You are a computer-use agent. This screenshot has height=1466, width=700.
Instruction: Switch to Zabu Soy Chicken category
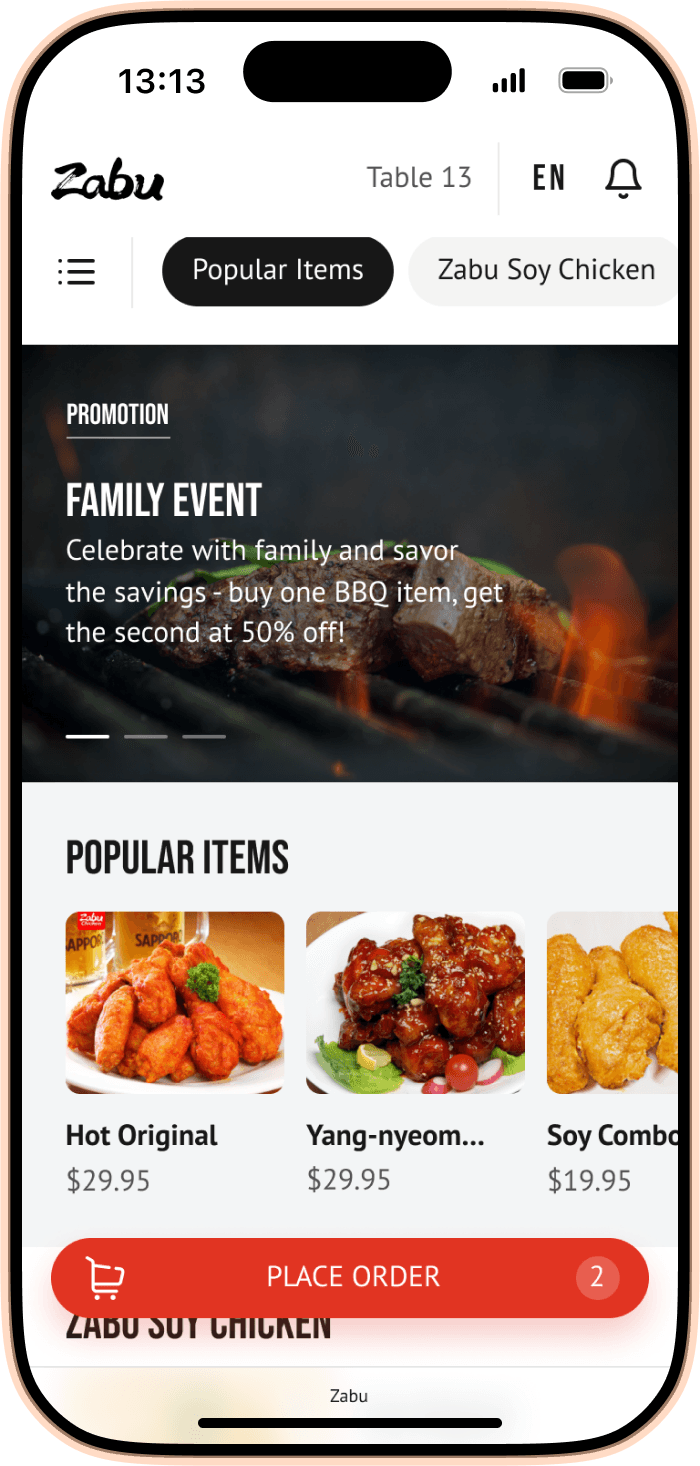coord(545,271)
